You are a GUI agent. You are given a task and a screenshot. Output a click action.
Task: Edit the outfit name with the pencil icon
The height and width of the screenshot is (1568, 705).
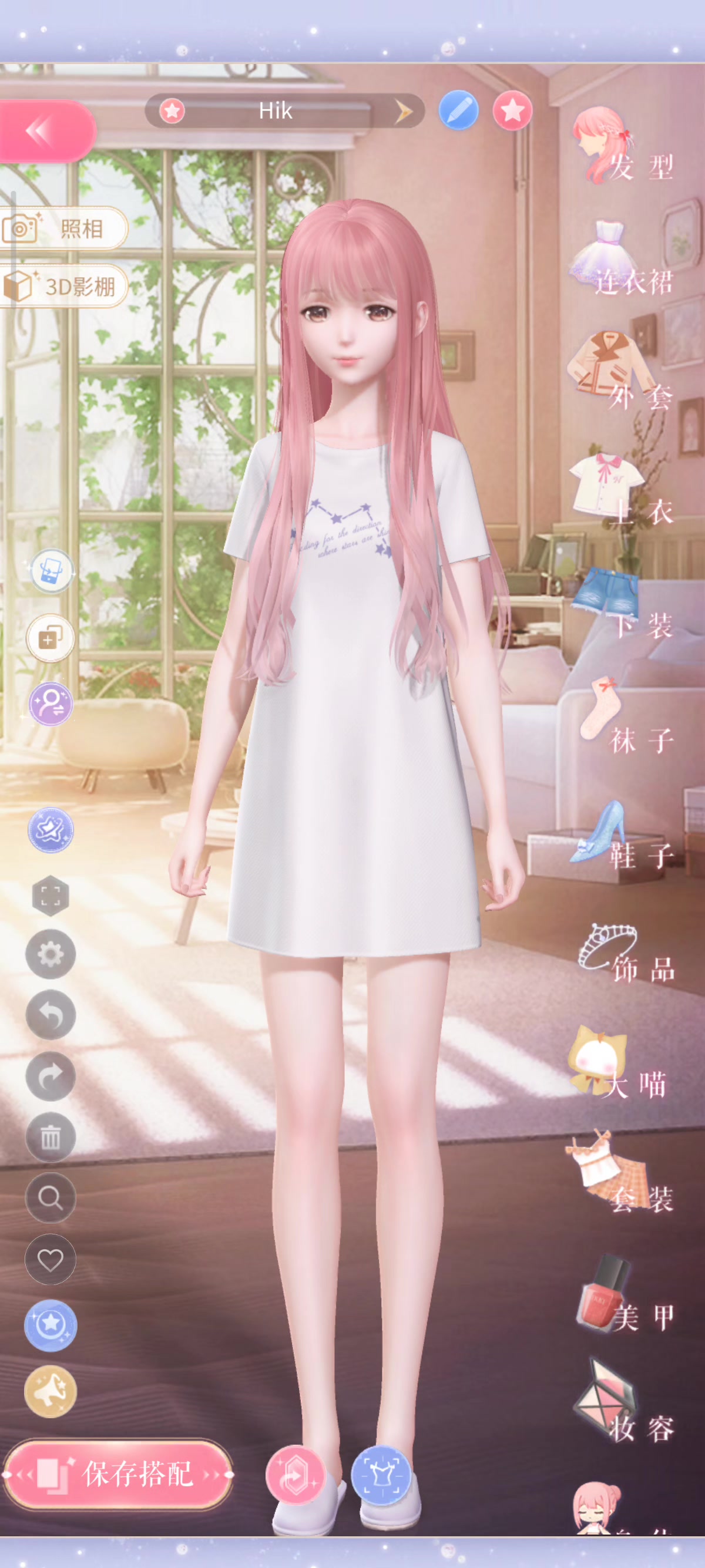(x=458, y=111)
